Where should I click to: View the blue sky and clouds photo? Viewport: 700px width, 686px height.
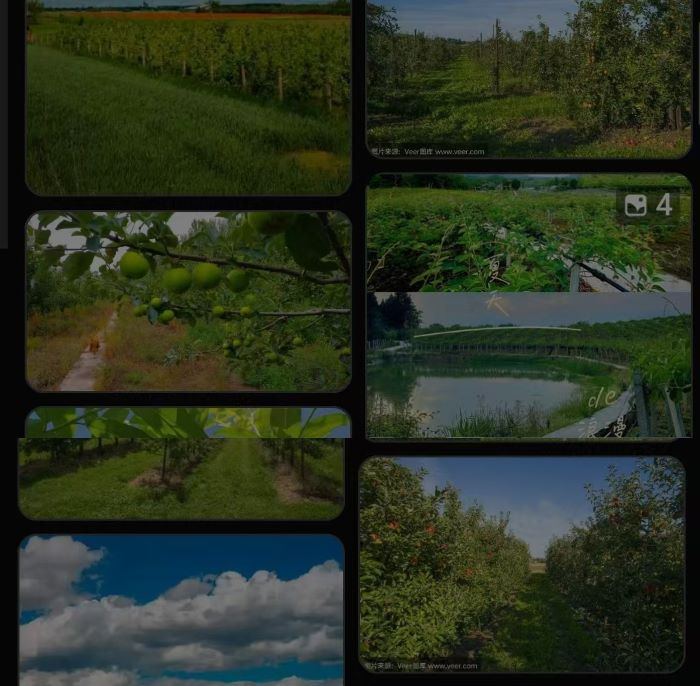pos(182,610)
